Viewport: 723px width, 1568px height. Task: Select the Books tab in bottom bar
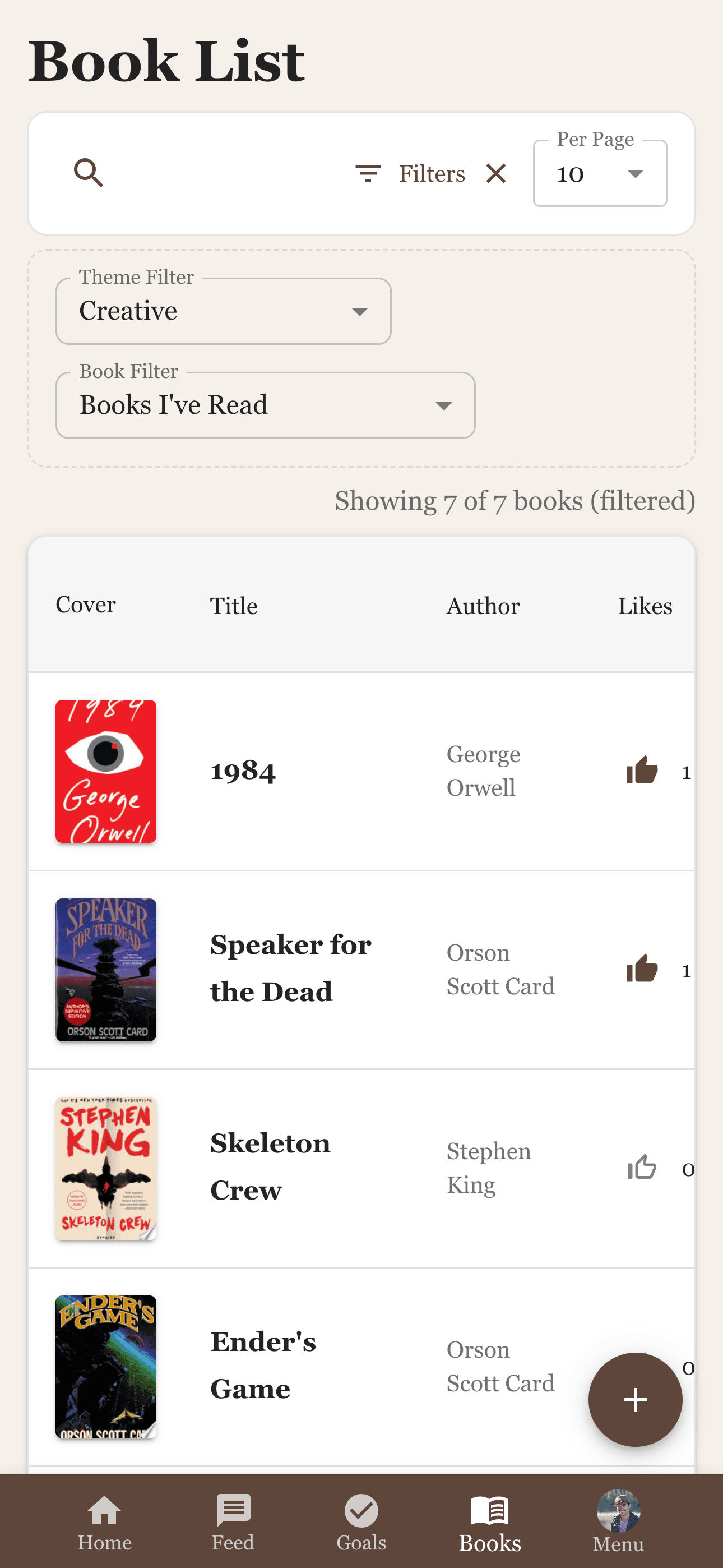point(490,1522)
